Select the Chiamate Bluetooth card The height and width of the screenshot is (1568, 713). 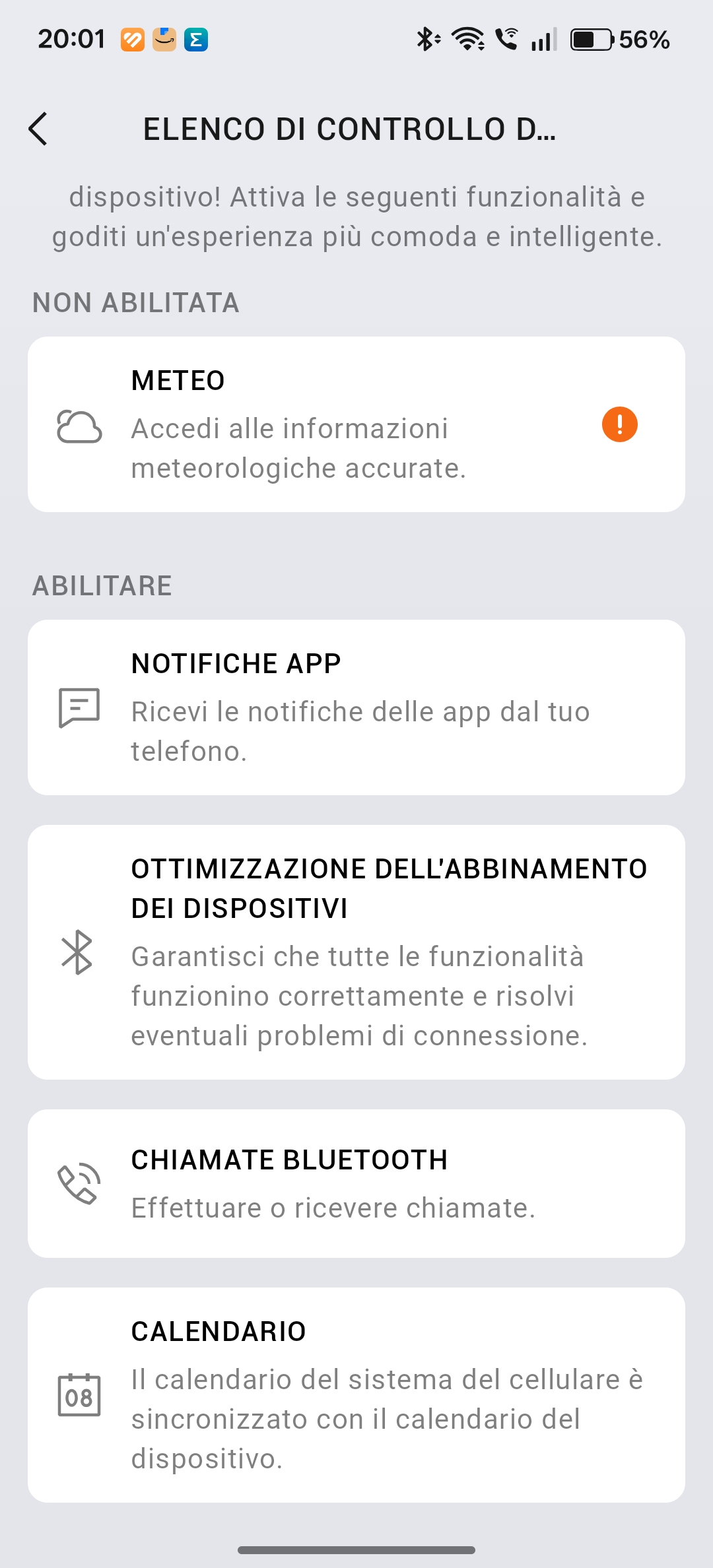click(x=356, y=1183)
